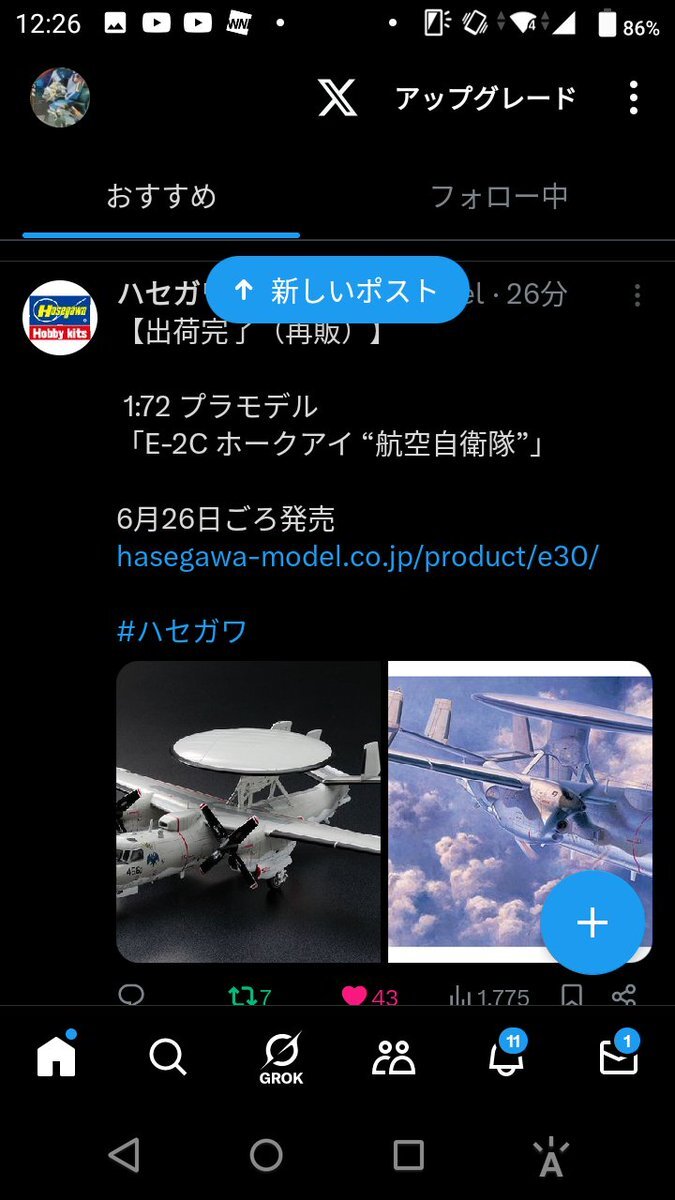
Task: Open the messages inbox
Action: click(x=618, y=1056)
